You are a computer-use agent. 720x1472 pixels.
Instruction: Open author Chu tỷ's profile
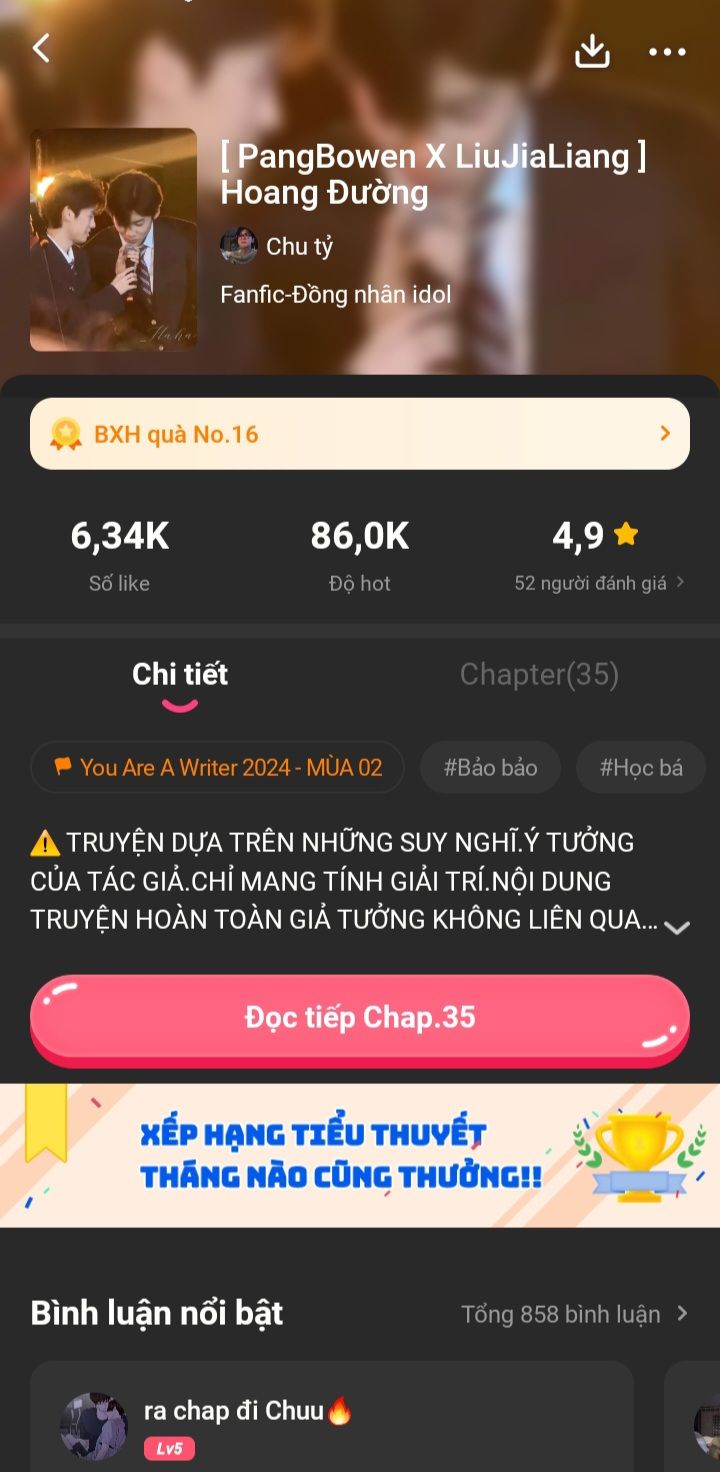point(278,246)
